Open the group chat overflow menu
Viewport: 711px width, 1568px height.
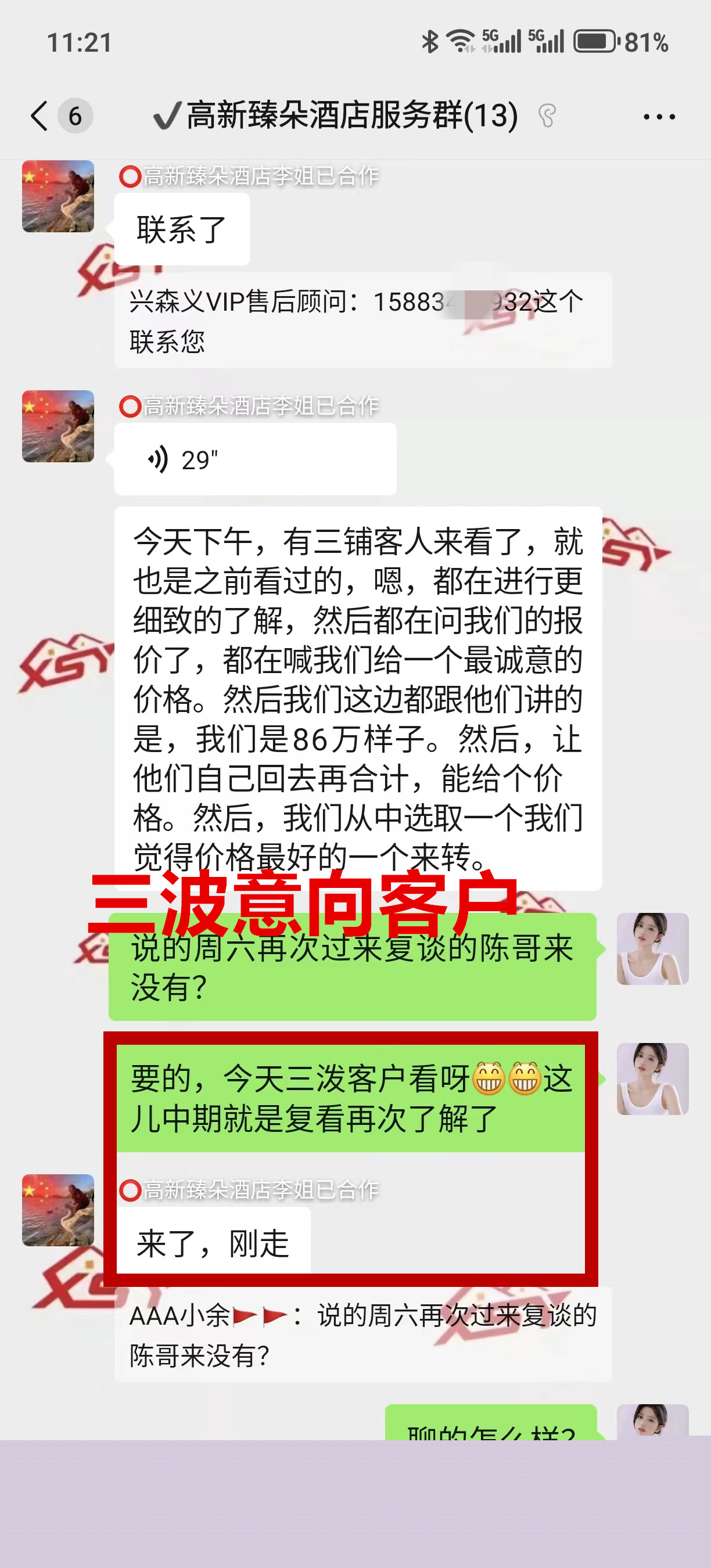[x=659, y=116]
